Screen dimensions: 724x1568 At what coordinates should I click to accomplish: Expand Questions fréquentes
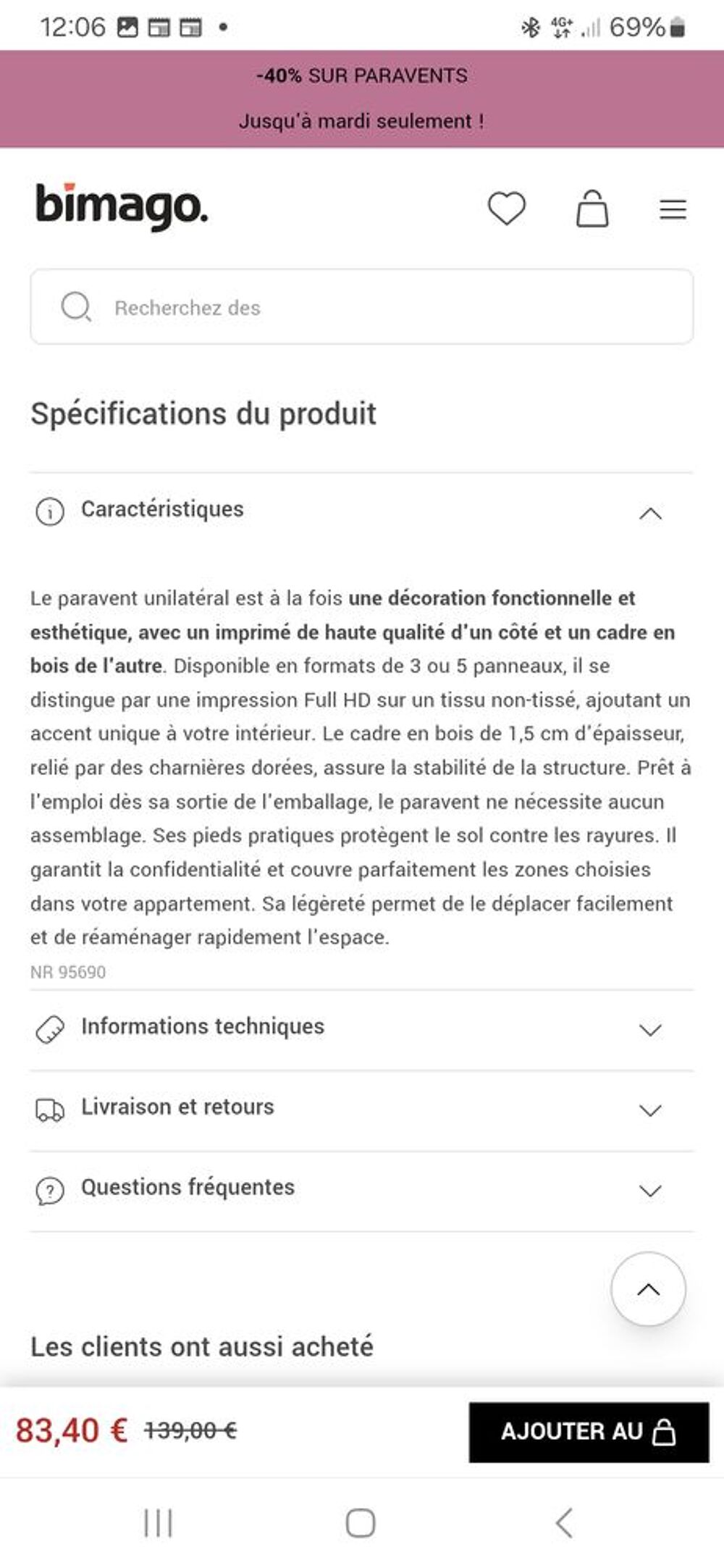pos(361,1190)
